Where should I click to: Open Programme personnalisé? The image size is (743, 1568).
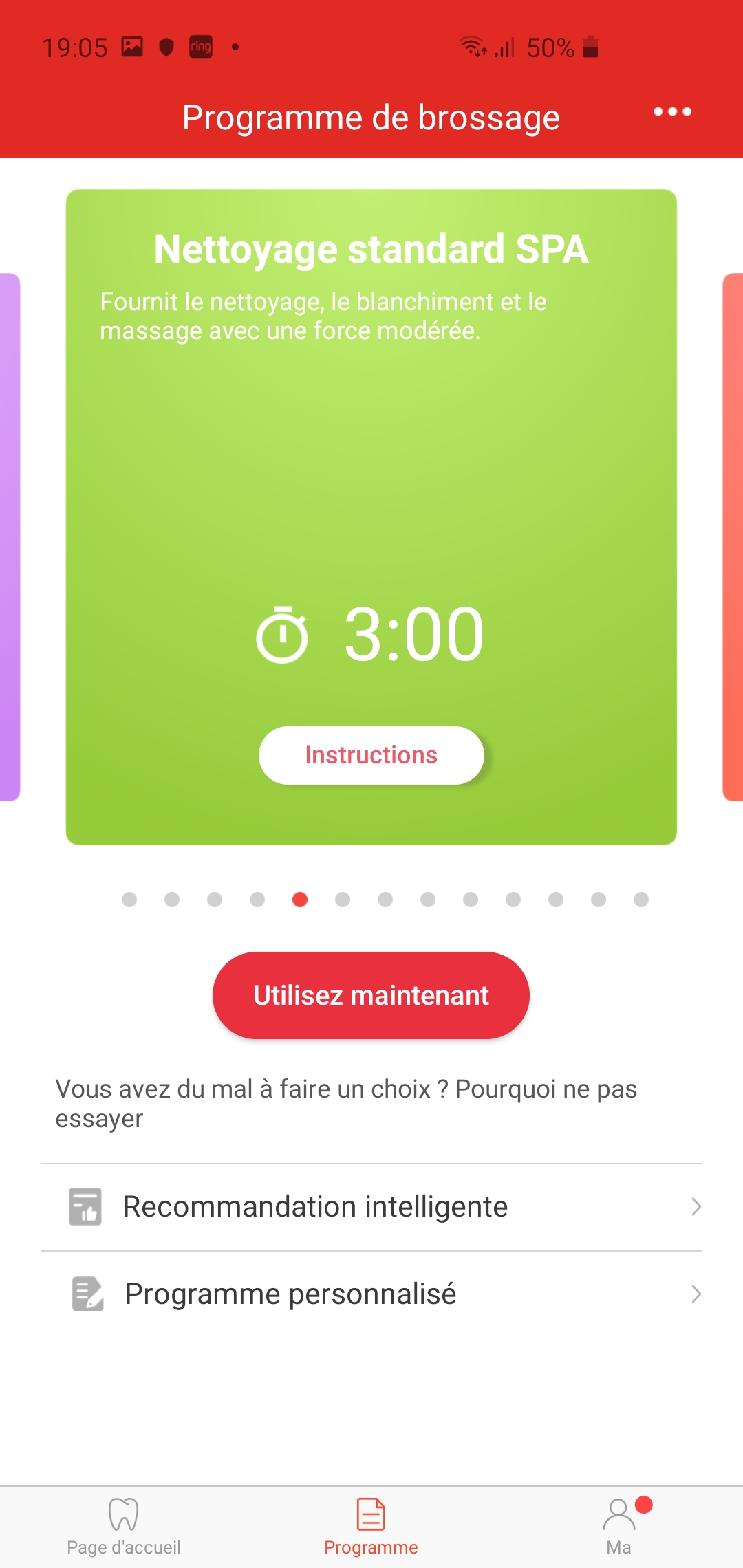371,1294
